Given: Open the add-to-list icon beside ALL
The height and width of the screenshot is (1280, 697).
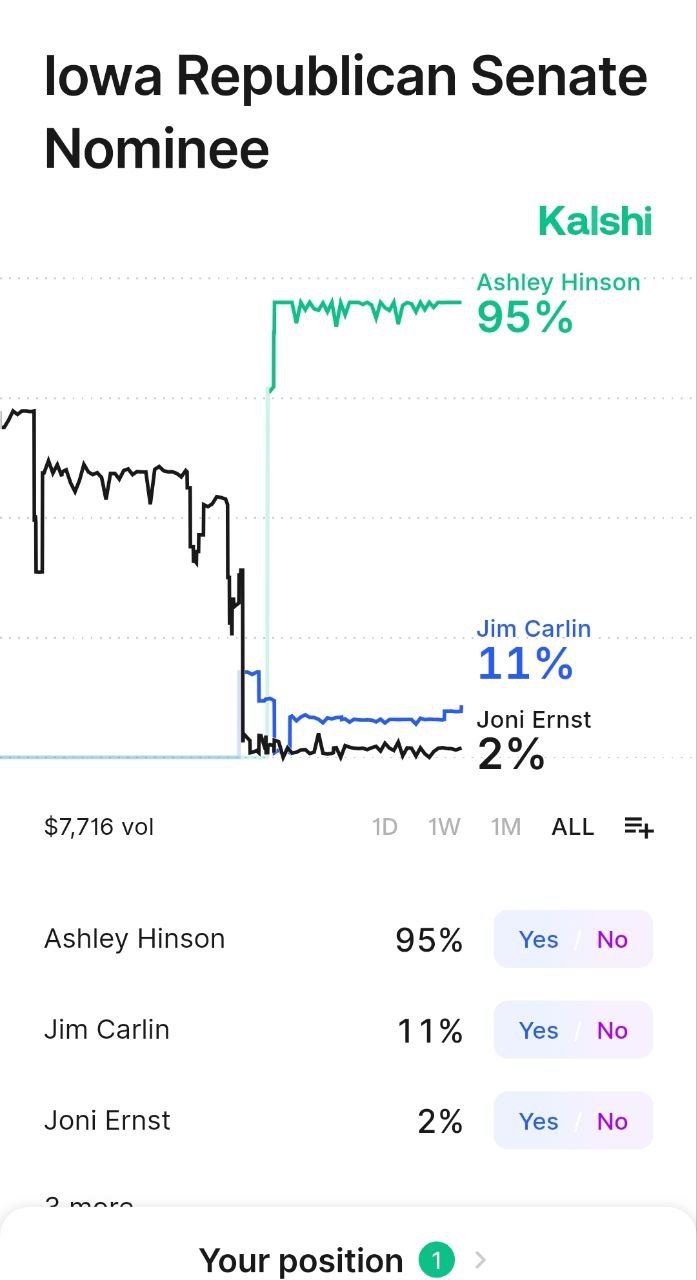Looking at the screenshot, I should click(639, 827).
